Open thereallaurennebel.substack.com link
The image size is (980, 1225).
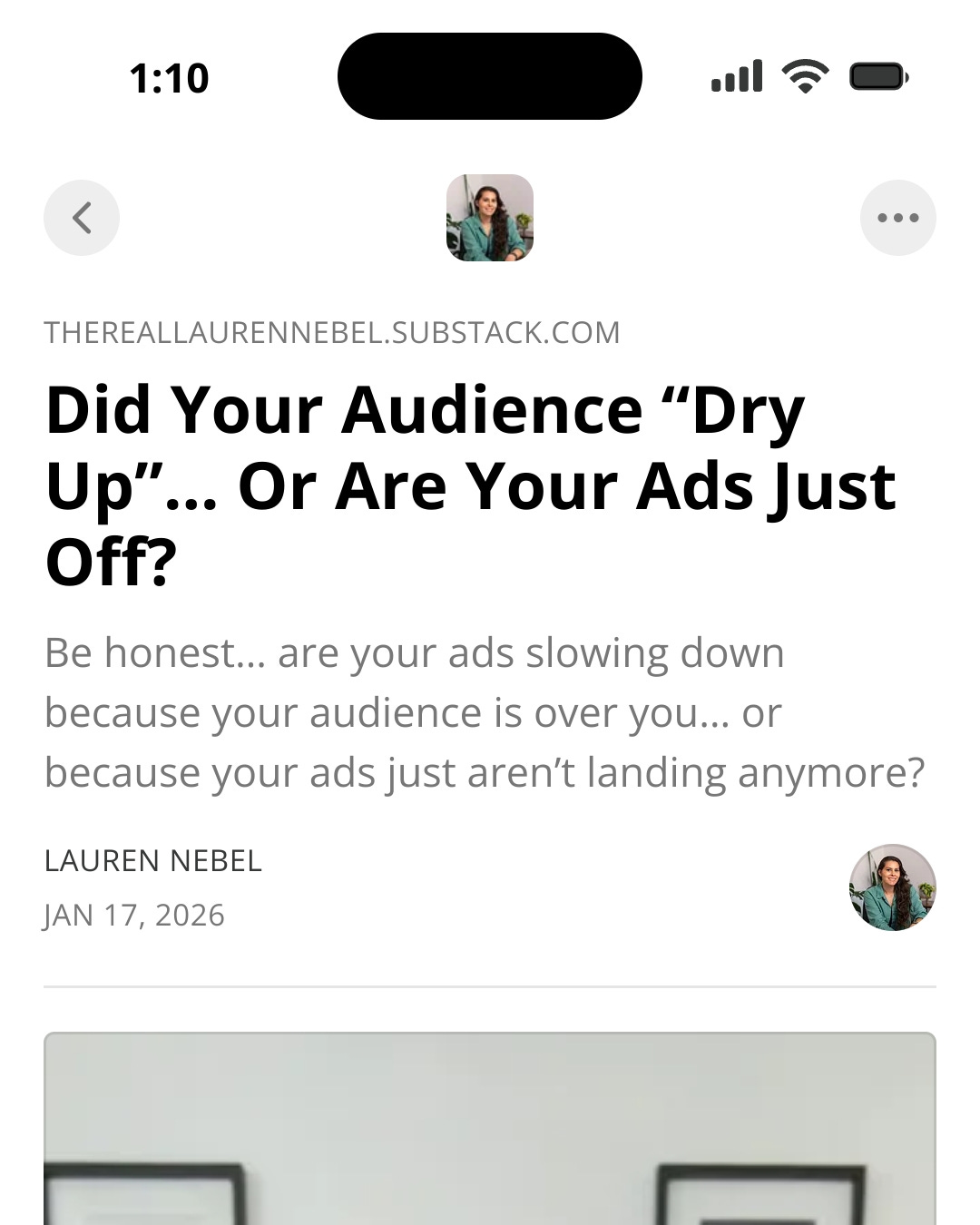tap(332, 332)
